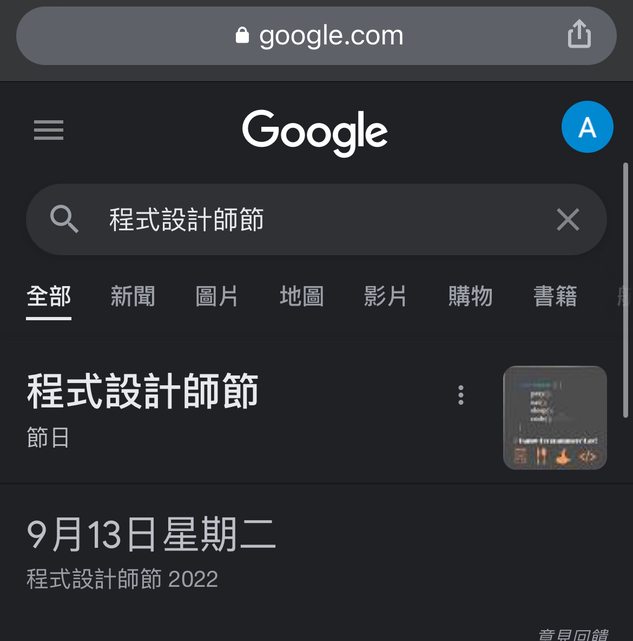
Task: Select the 全部 tab
Action: (x=49, y=296)
